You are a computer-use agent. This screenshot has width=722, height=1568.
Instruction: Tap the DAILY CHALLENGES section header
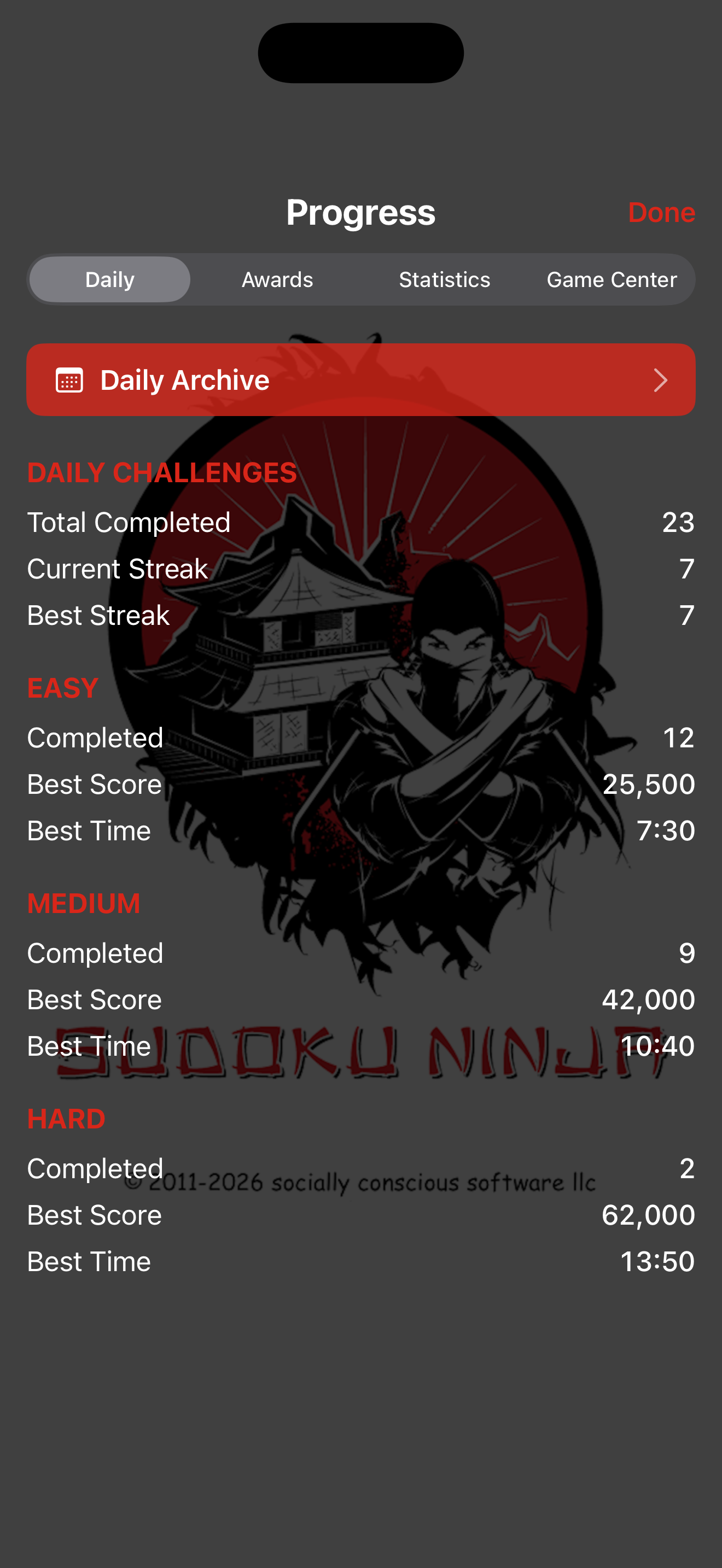tap(162, 472)
